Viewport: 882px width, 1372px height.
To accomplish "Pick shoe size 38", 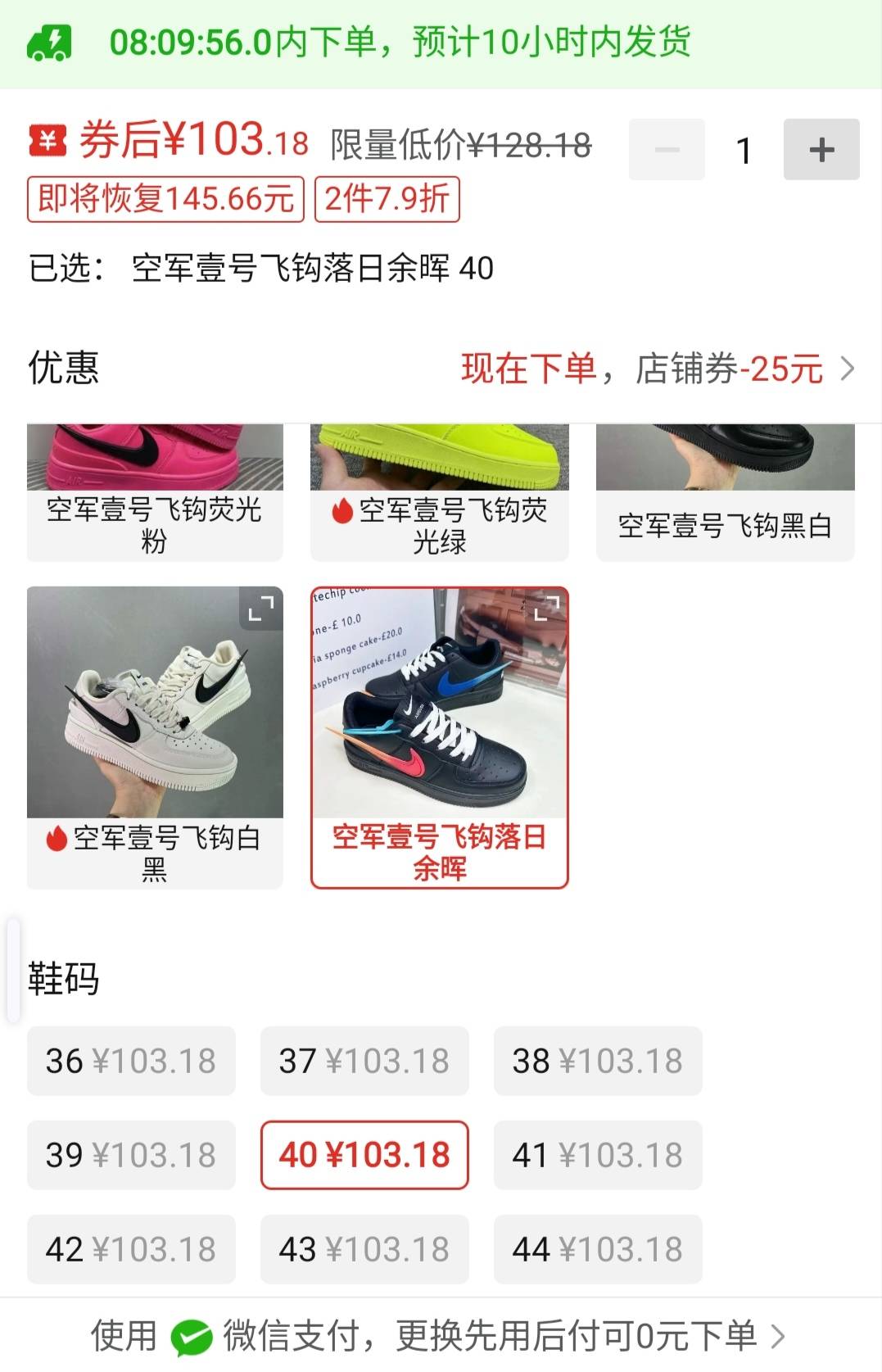I will [598, 1061].
